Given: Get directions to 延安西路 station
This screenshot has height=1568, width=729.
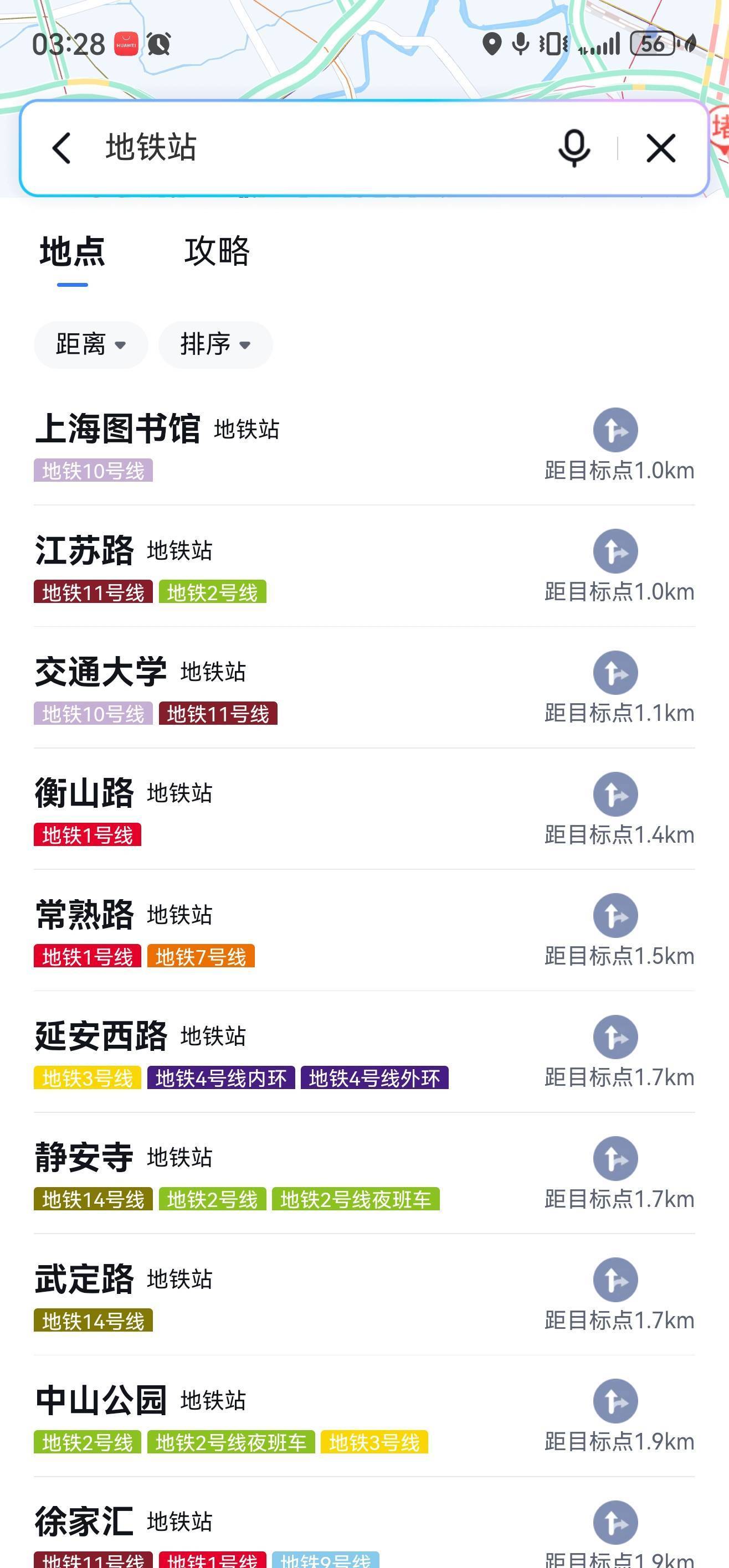Looking at the screenshot, I should point(615,1037).
